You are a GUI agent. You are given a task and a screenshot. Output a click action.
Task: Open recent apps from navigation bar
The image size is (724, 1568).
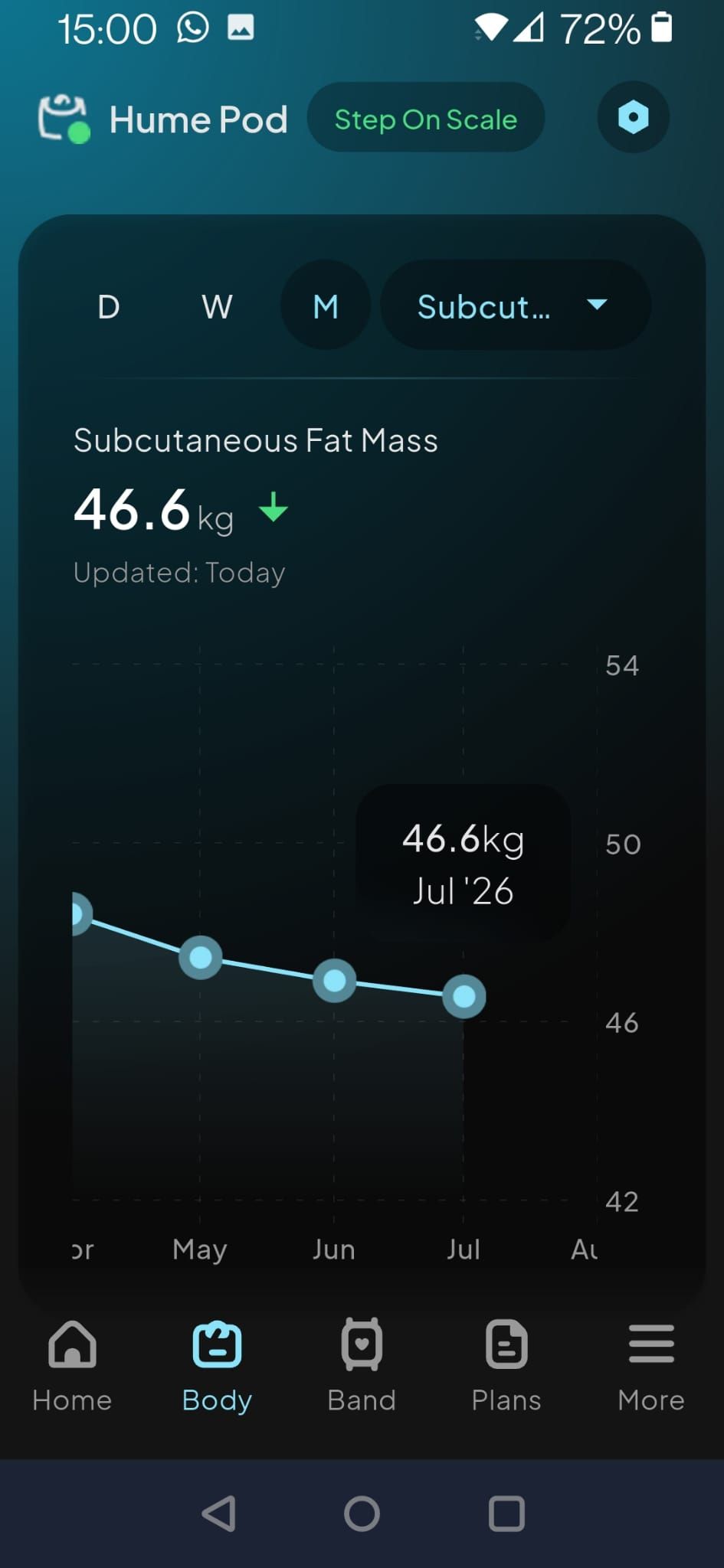pyautogui.click(x=506, y=1514)
